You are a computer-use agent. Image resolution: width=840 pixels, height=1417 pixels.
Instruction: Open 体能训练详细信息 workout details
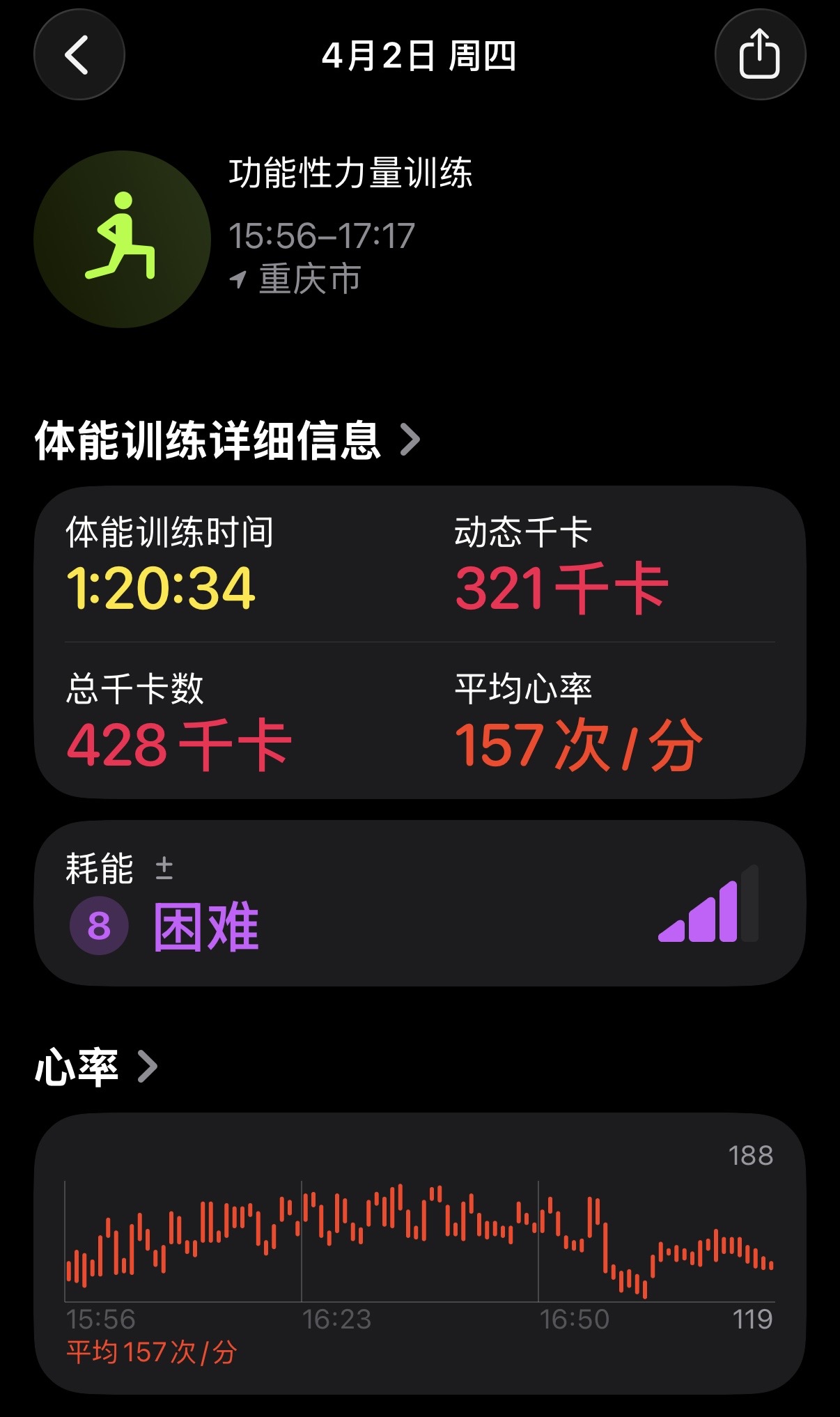pyautogui.click(x=227, y=440)
